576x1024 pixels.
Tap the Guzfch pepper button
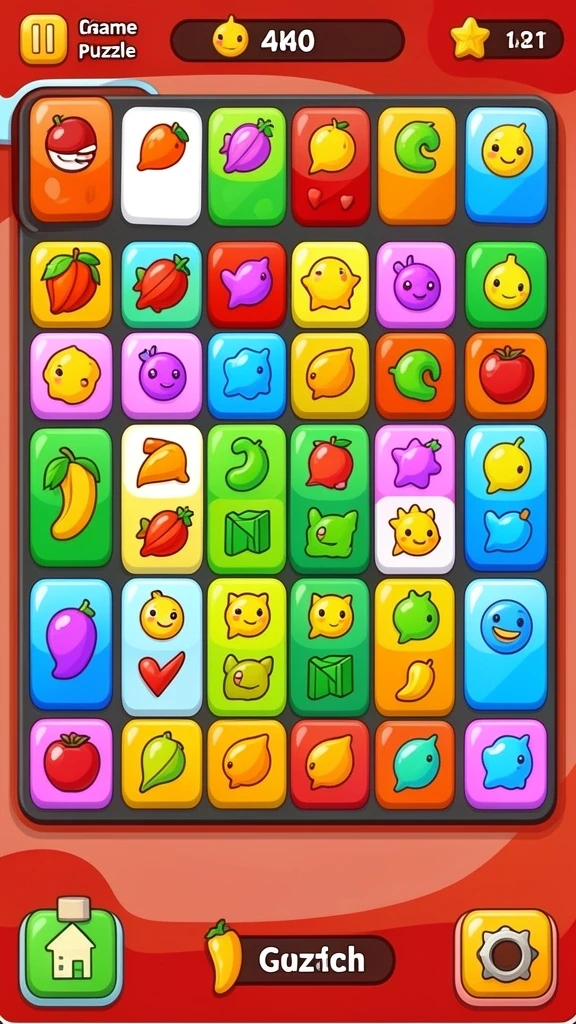(x=301, y=960)
